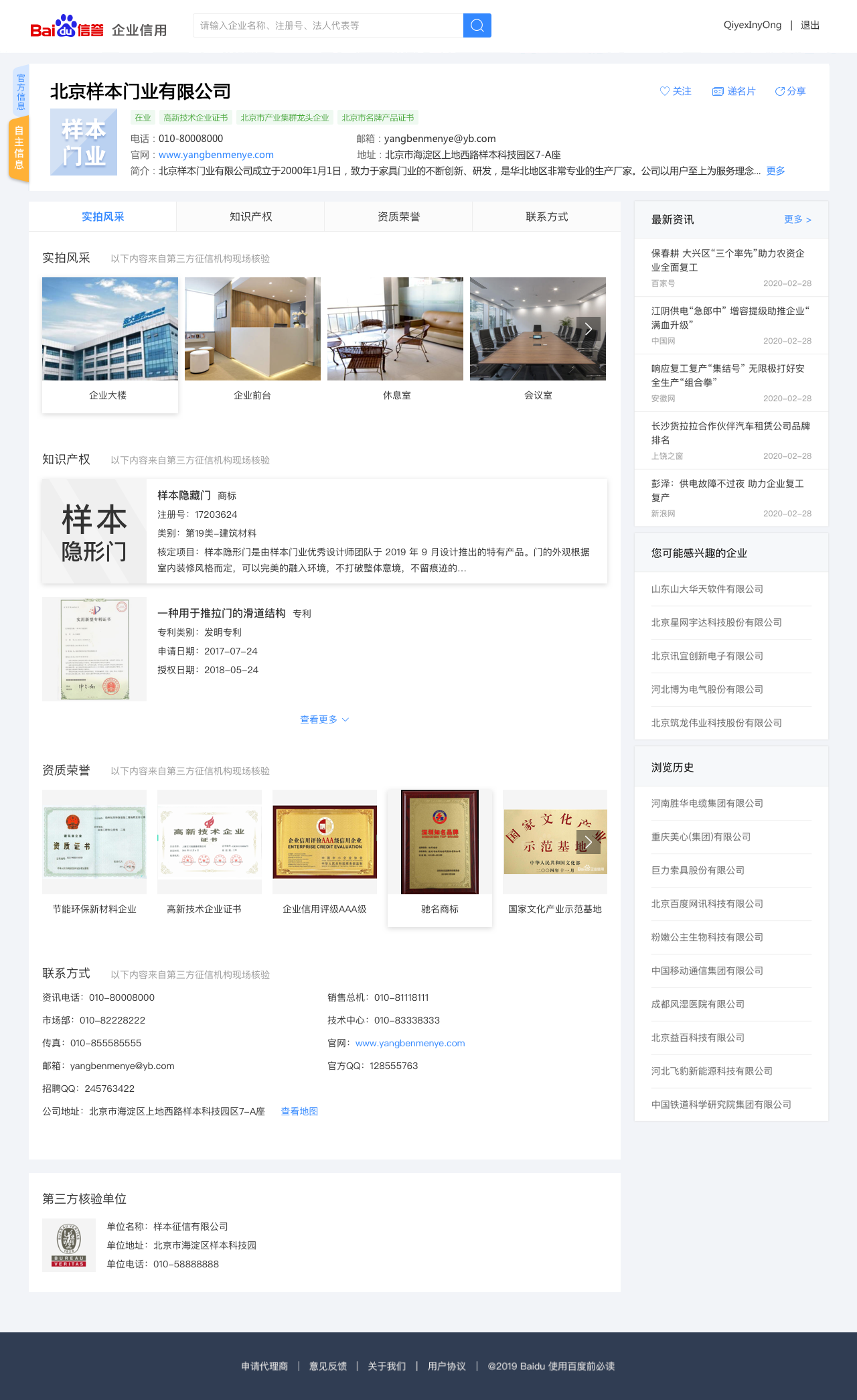The height and width of the screenshot is (1400, 857).
Task: Share the company page with 分享
Action: [790, 91]
